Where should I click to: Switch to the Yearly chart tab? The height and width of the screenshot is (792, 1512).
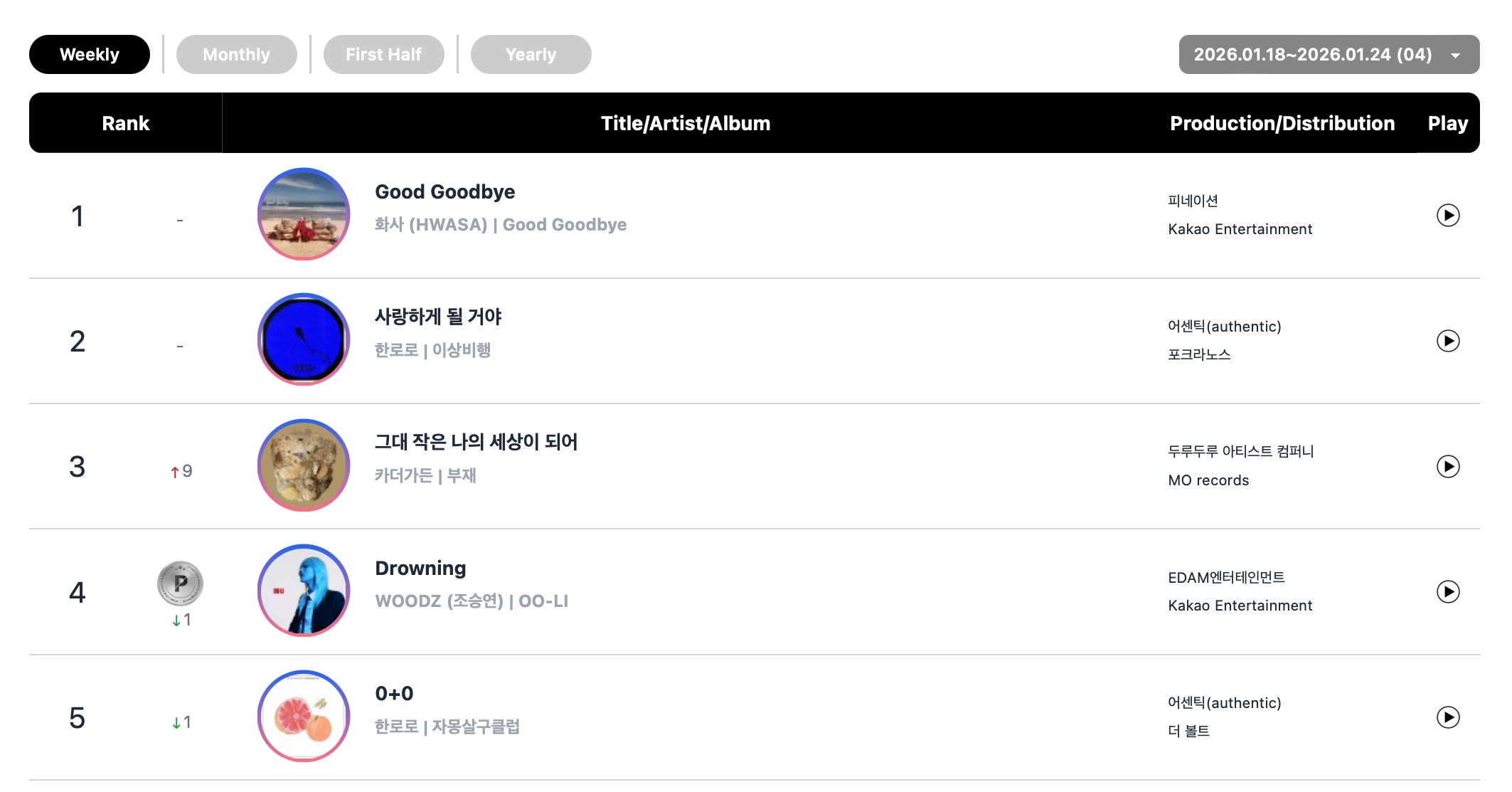tap(531, 55)
